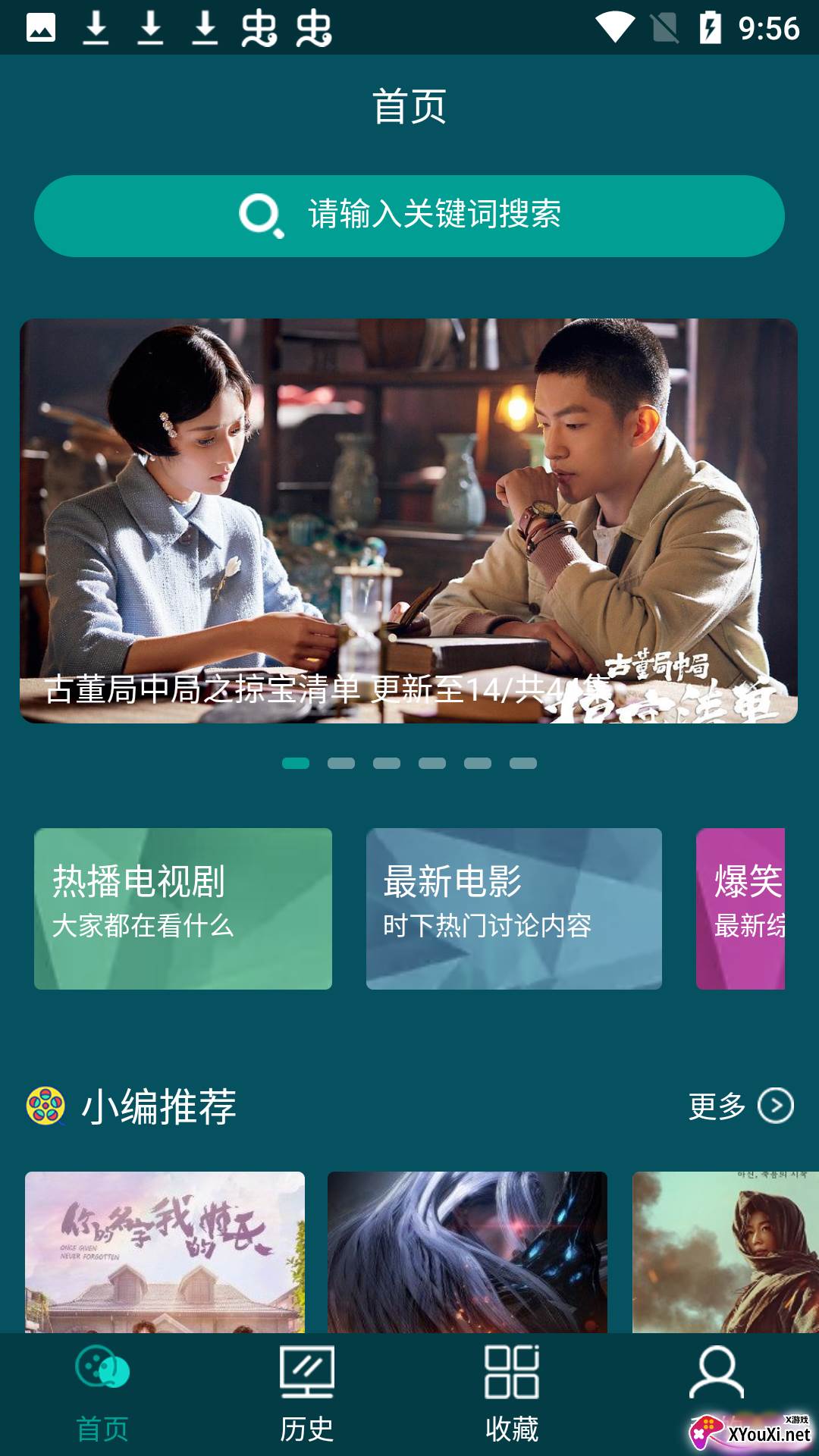This screenshot has height=1456, width=819.
Task: Open the sci-fi creature poster in 小编推荐
Action: click(467, 1252)
